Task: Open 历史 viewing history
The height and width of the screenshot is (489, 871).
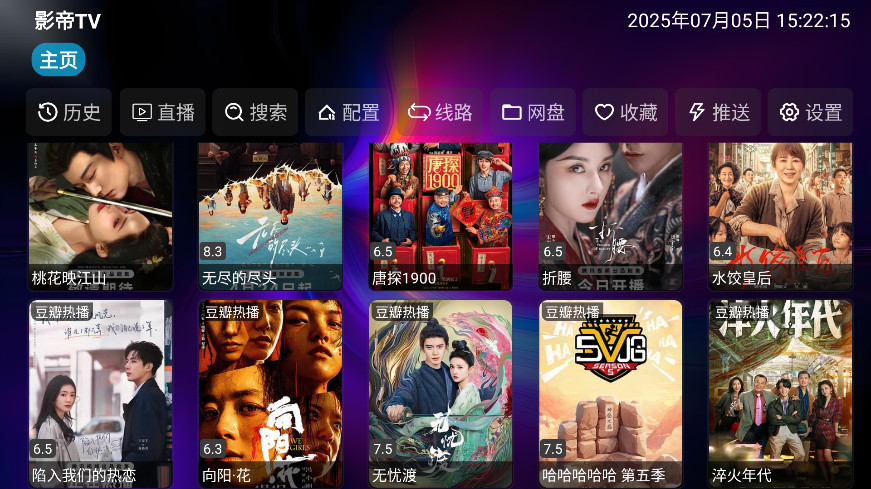Action: pos(69,112)
